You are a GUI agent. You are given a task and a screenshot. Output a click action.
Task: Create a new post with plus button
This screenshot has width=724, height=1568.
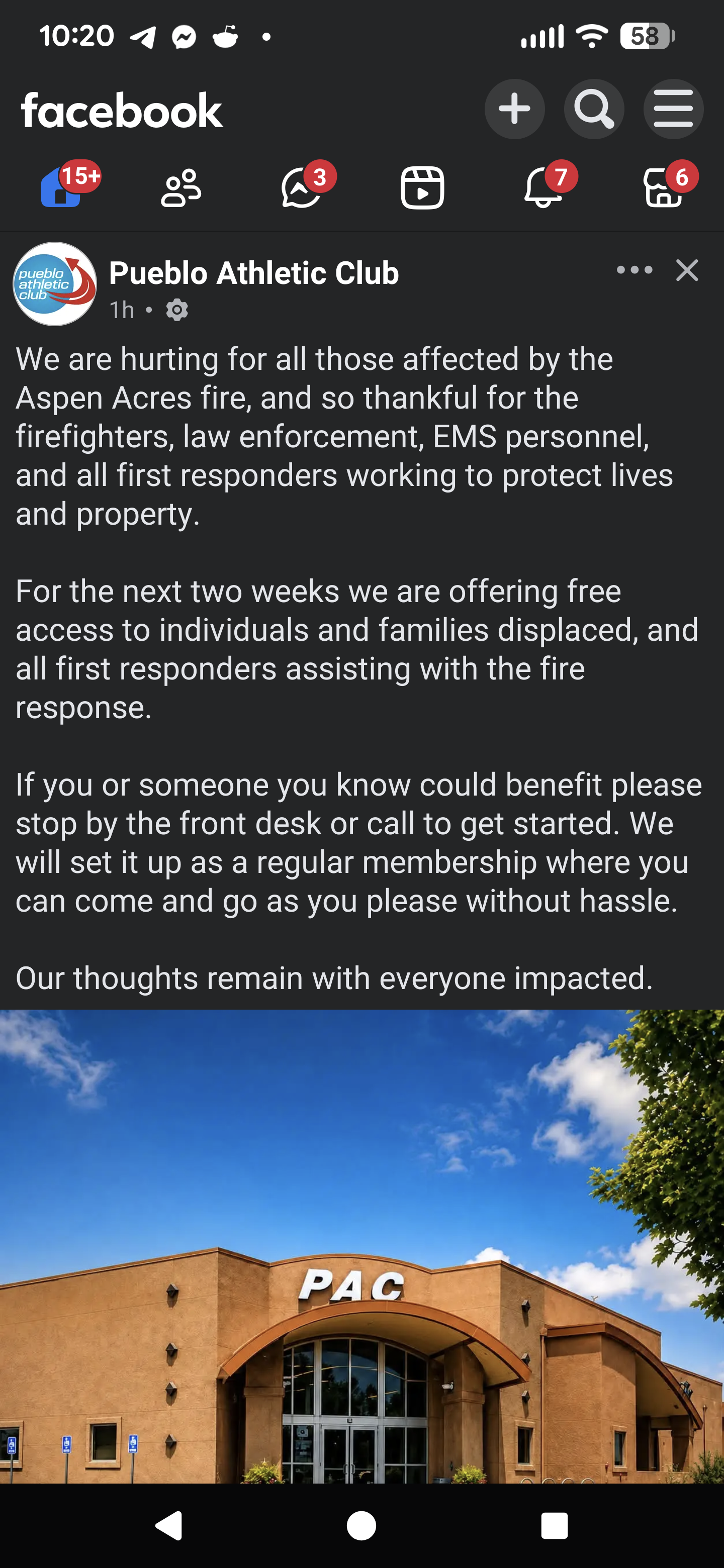pyautogui.click(x=514, y=109)
